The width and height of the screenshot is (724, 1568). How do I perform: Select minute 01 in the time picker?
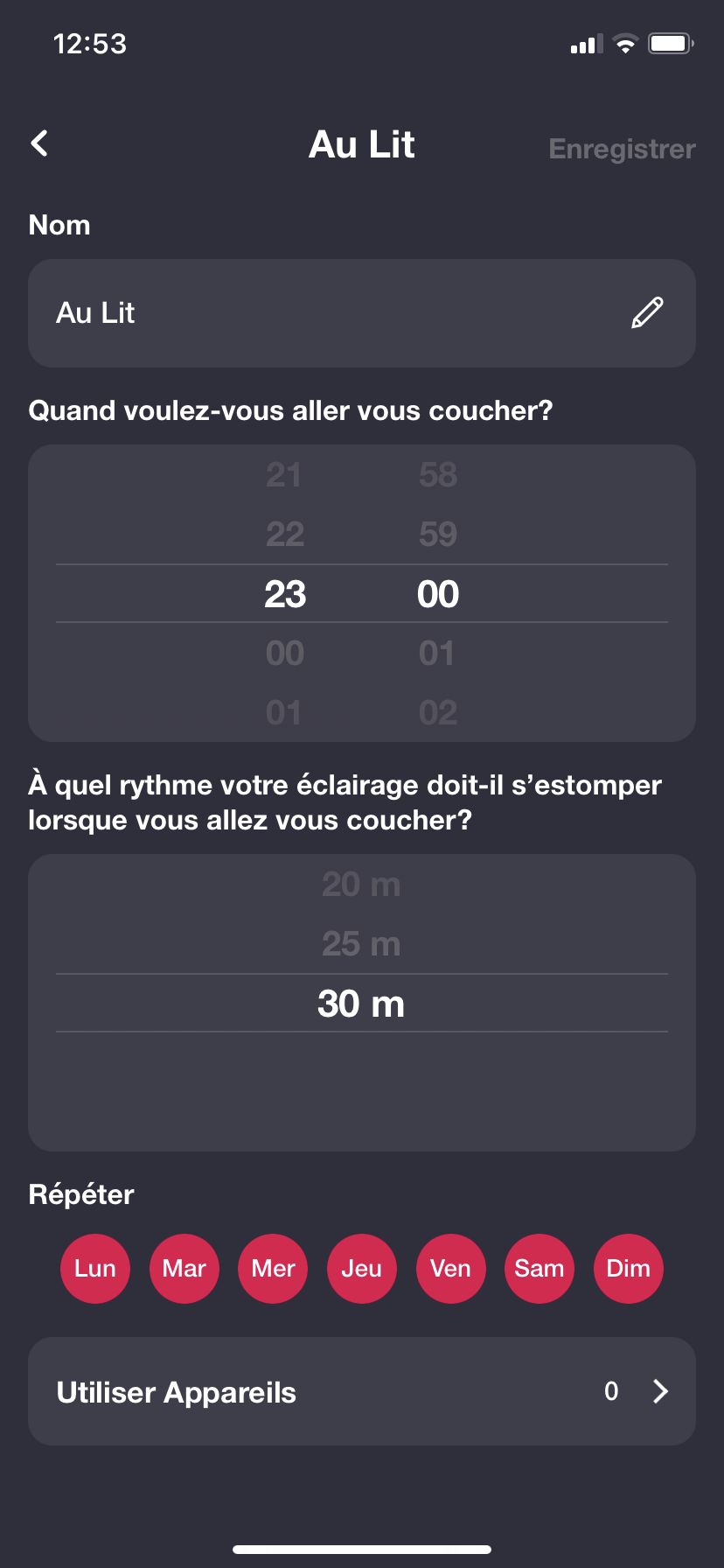(437, 654)
